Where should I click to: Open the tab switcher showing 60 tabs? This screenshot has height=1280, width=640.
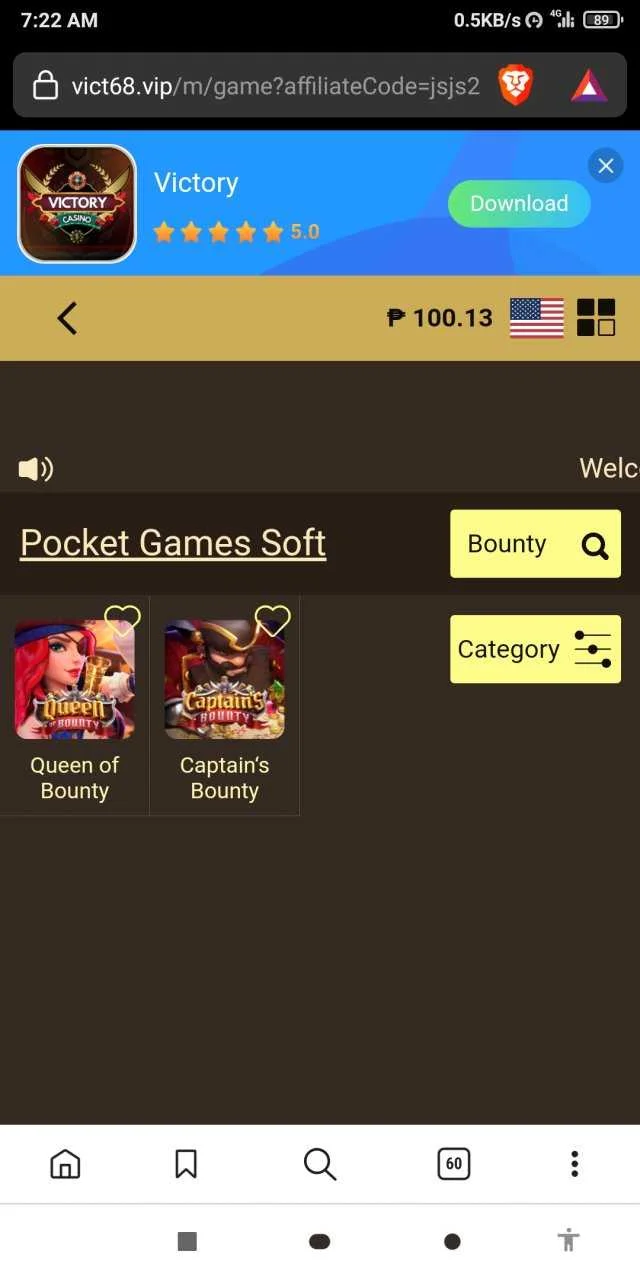pyautogui.click(x=454, y=1163)
